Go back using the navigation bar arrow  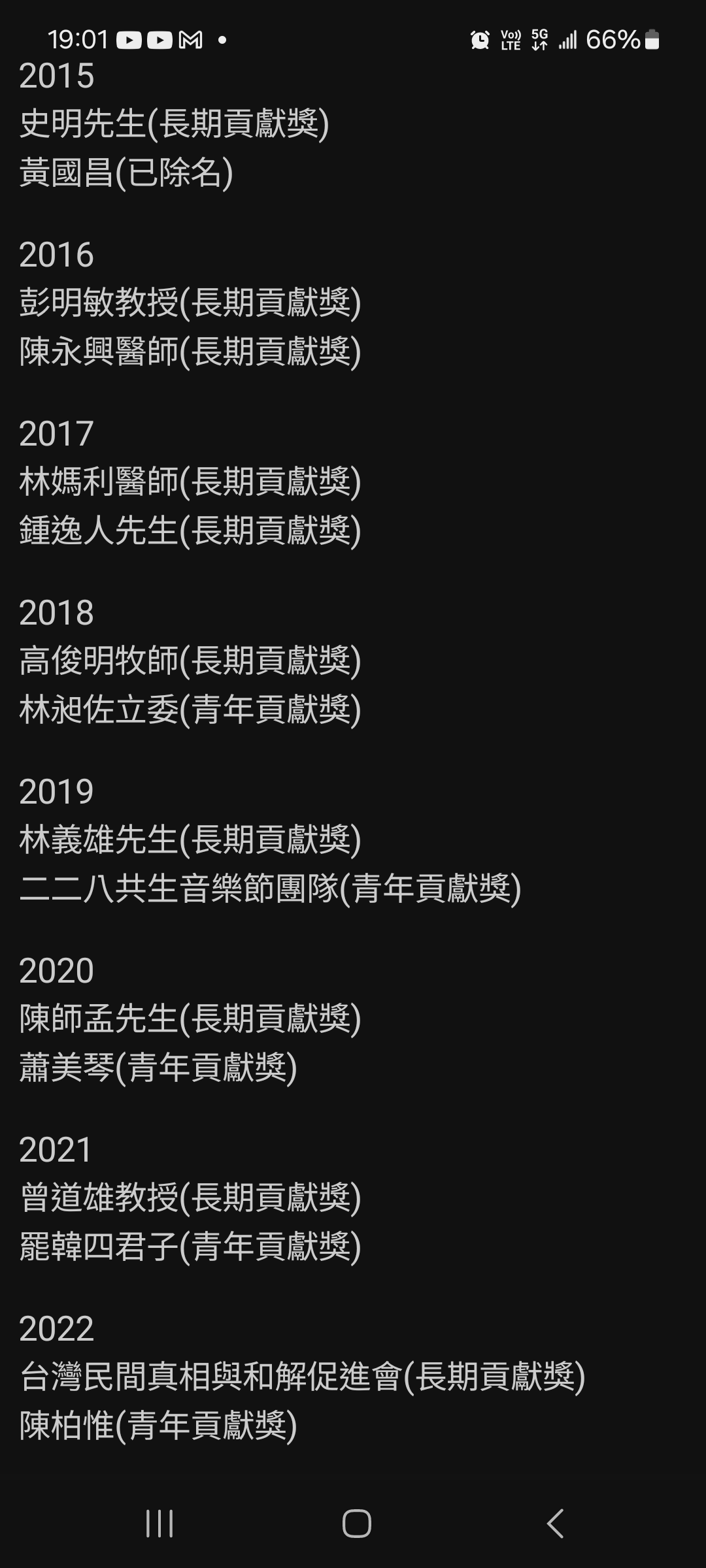(x=555, y=1524)
